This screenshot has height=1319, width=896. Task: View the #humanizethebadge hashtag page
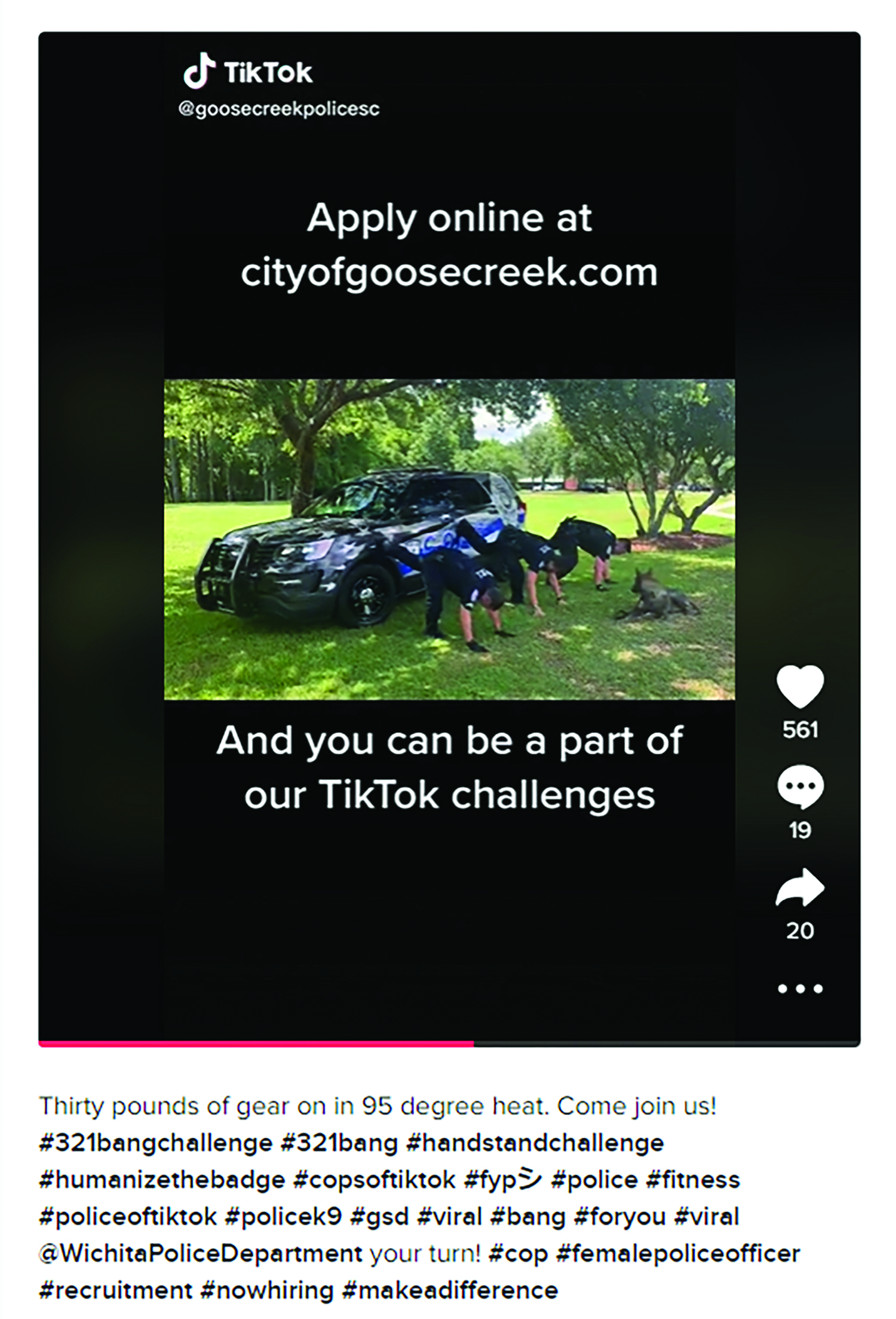point(162,1180)
